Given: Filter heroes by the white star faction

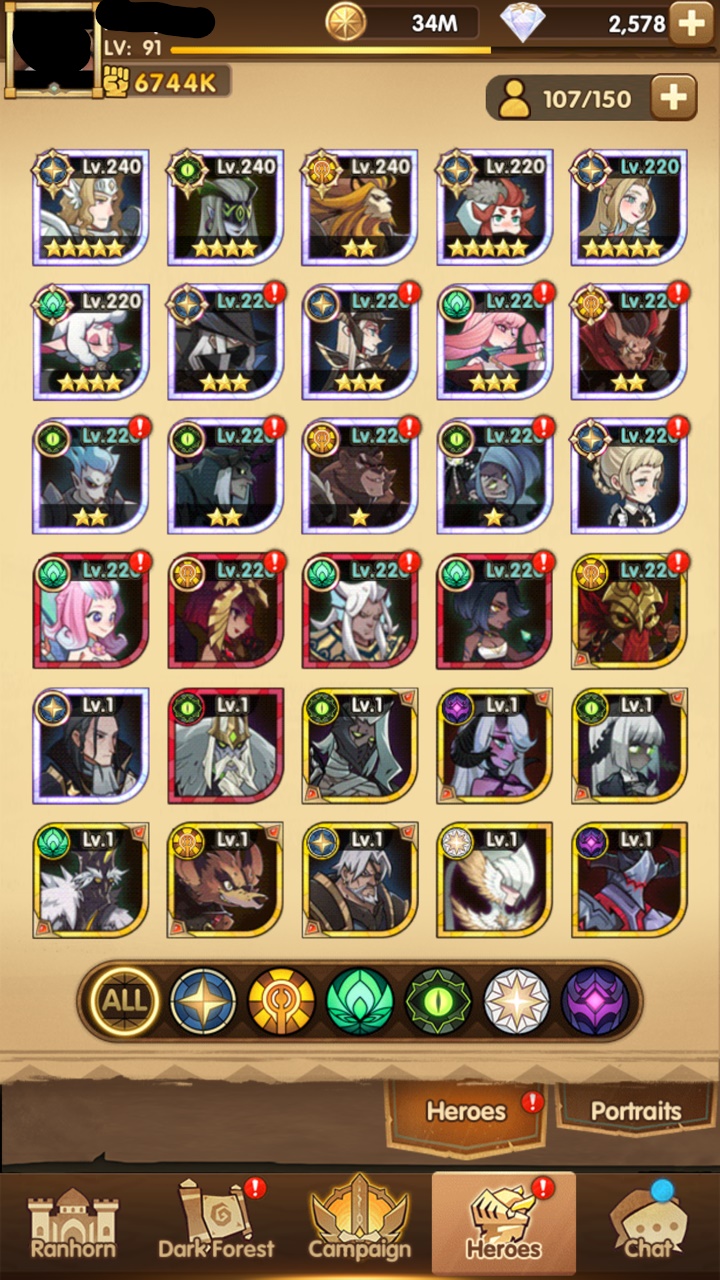Looking at the screenshot, I should pyautogui.click(x=516, y=1001).
